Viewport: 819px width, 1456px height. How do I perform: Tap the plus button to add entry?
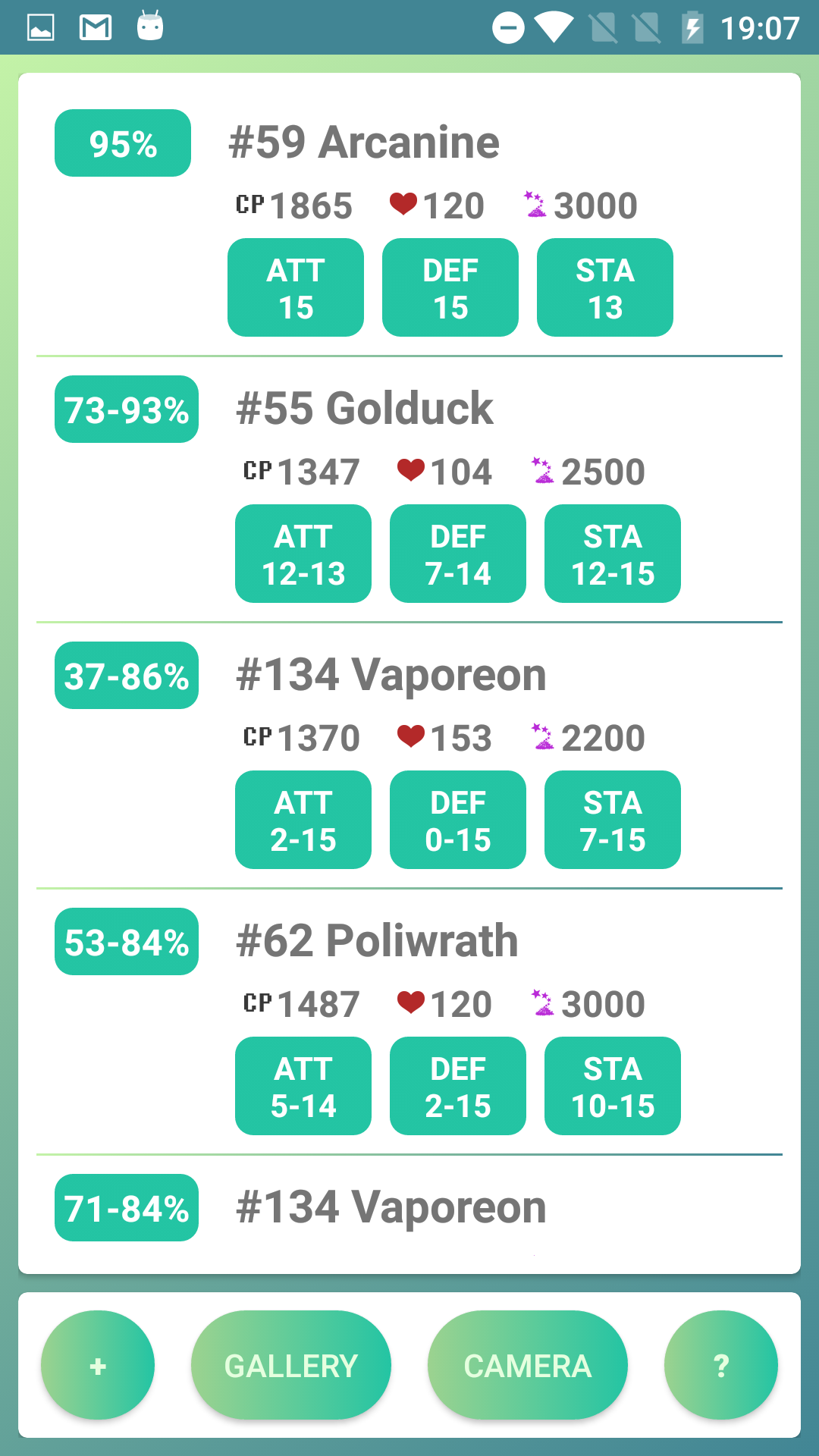click(98, 1365)
